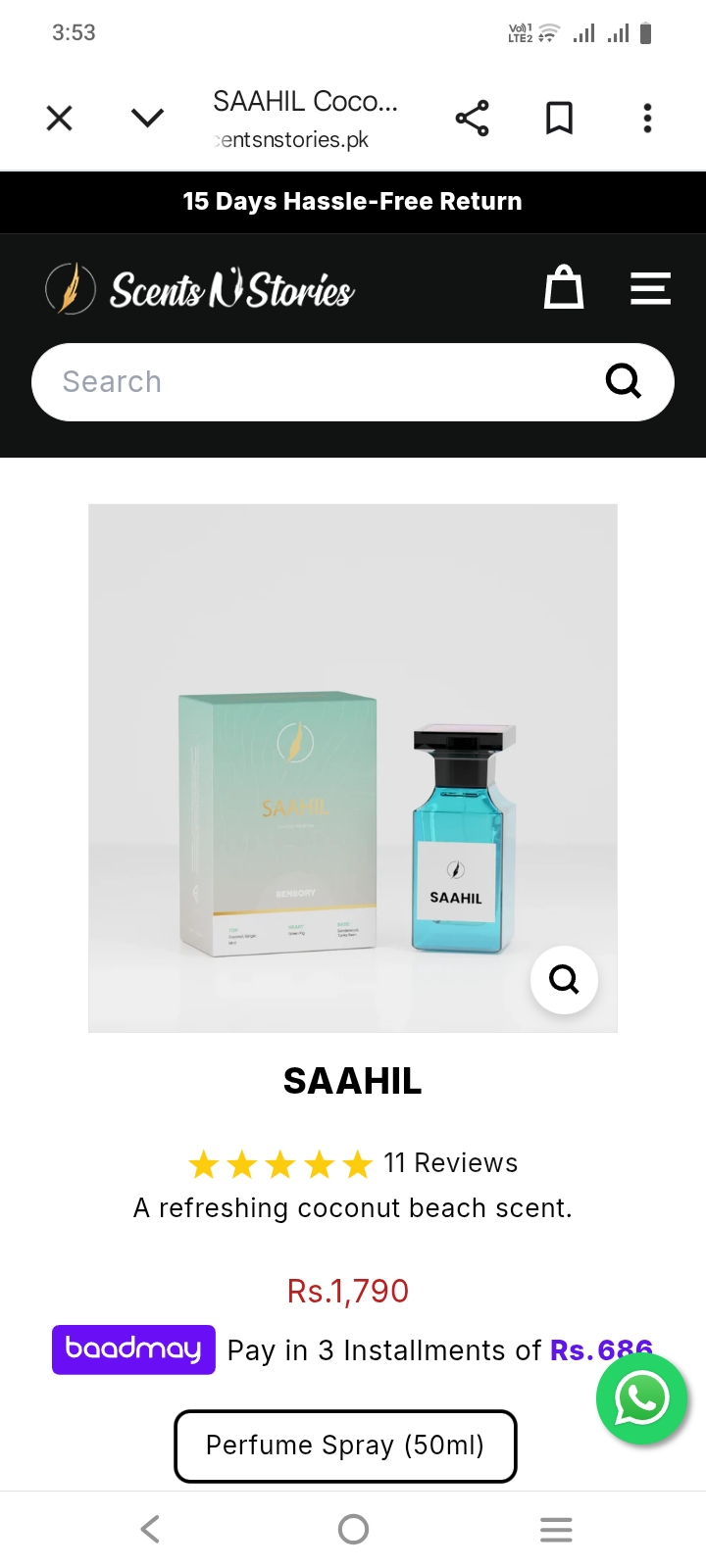Select Perfume Spray (50ml) option
The image size is (706, 1568).
345,1445
